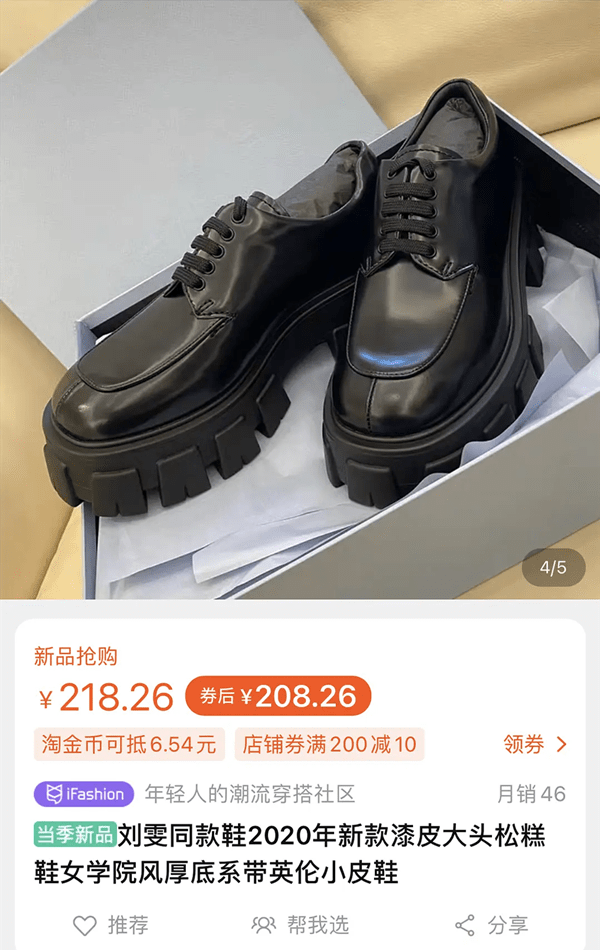Tap 领券 to claim a coupon
This screenshot has height=950, width=600.
click(535, 744)
